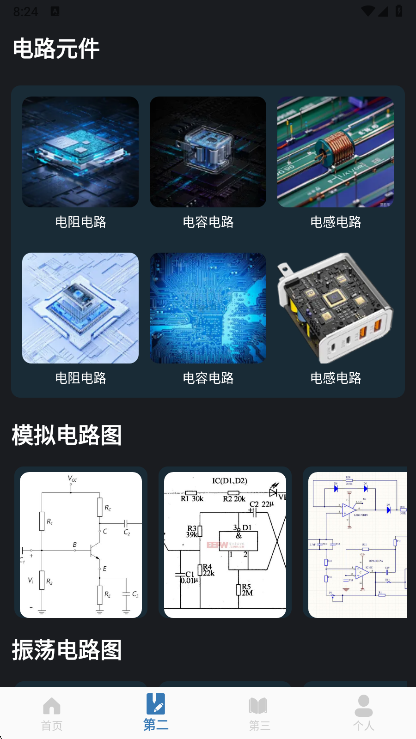Switch to the 首页 tab
This screenshot has height=739, width=416.
coord(51,714)
